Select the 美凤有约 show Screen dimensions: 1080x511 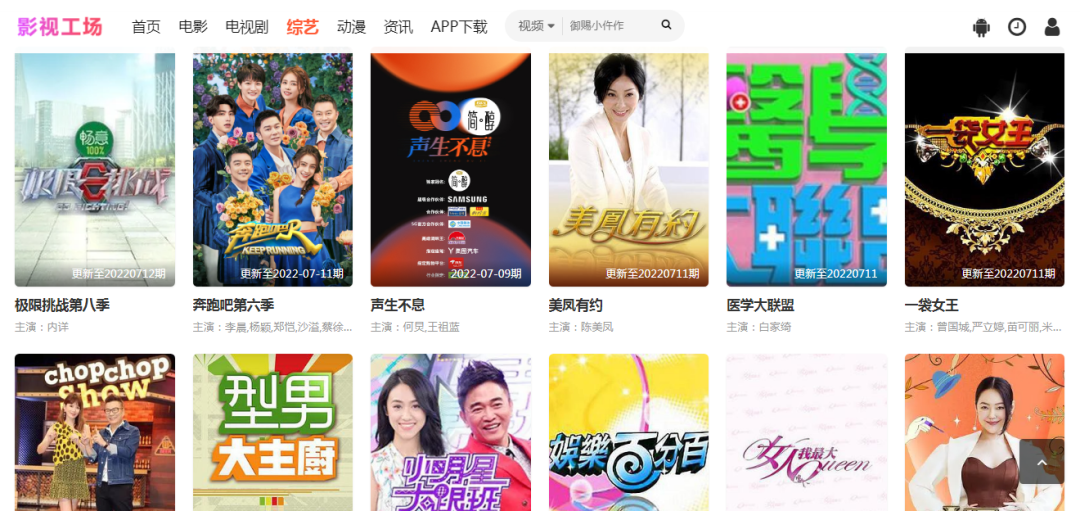[629, 170]
